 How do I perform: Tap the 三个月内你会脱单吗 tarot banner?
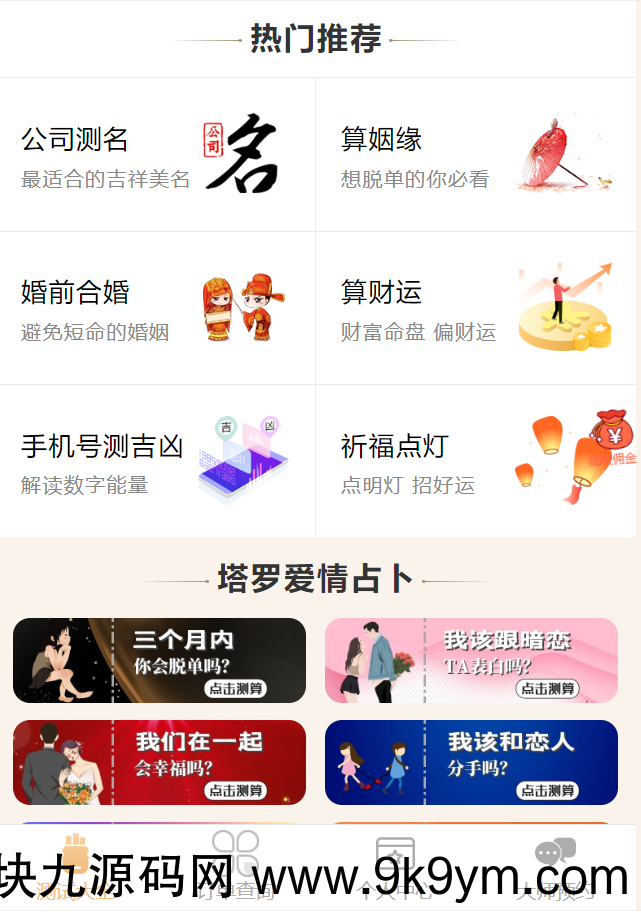pos(159,660)
